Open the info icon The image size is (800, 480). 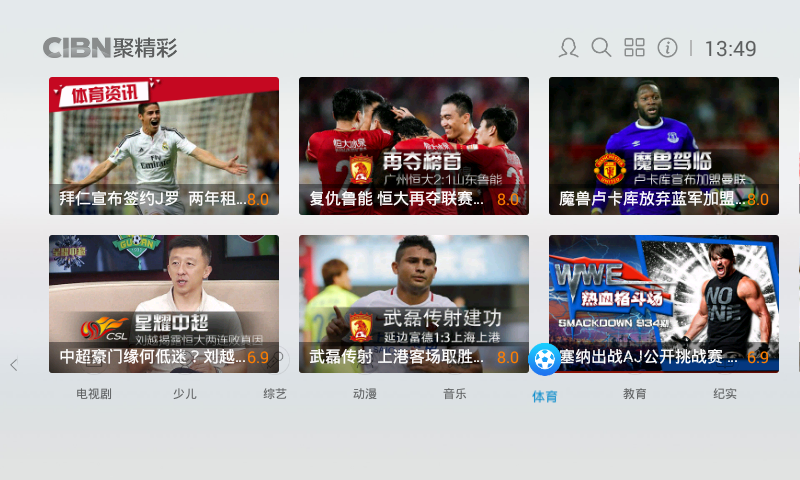point(667,48)
